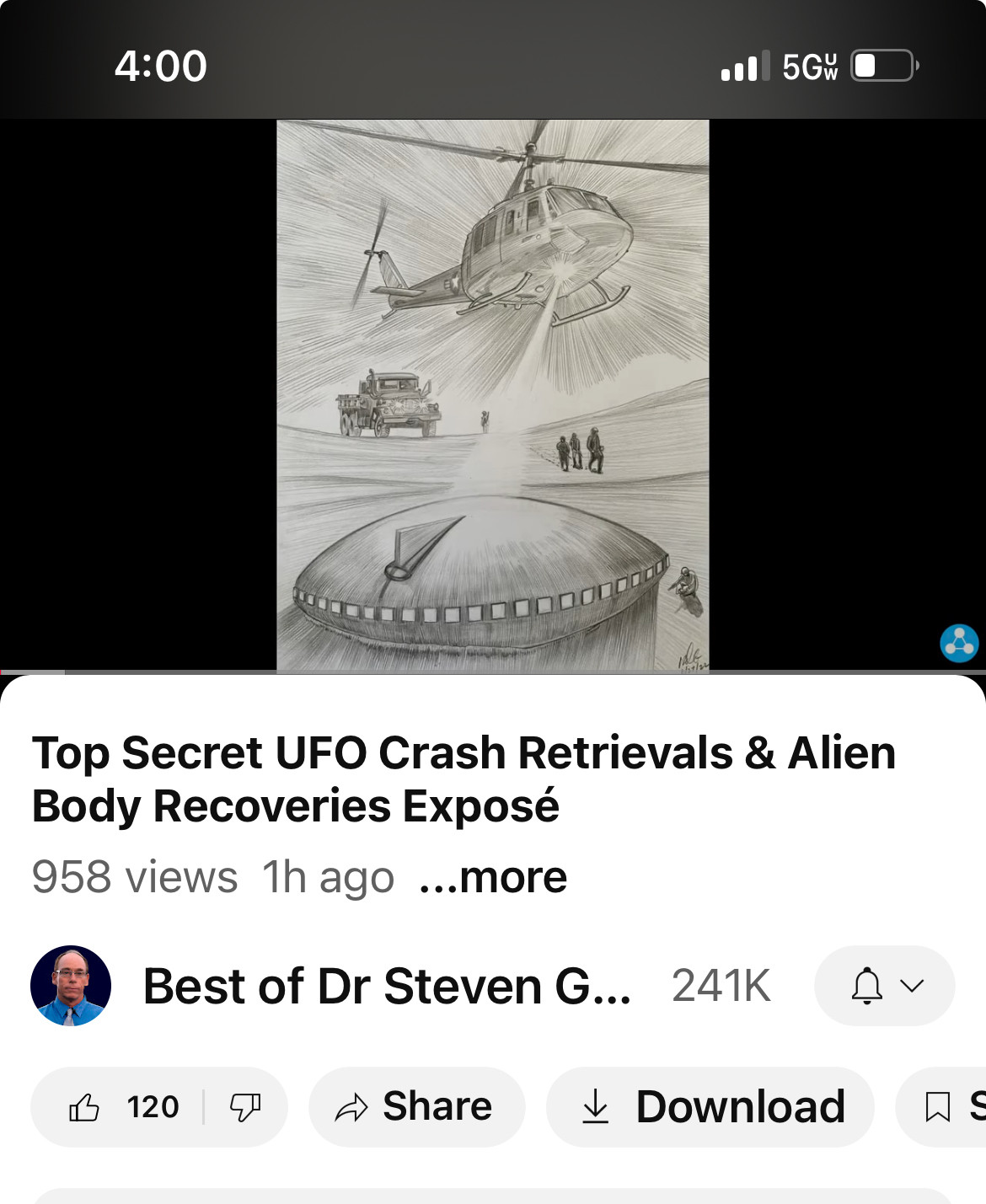Tap the blue channel watermark icon
986x1204 pixels.
click(959, 643)
